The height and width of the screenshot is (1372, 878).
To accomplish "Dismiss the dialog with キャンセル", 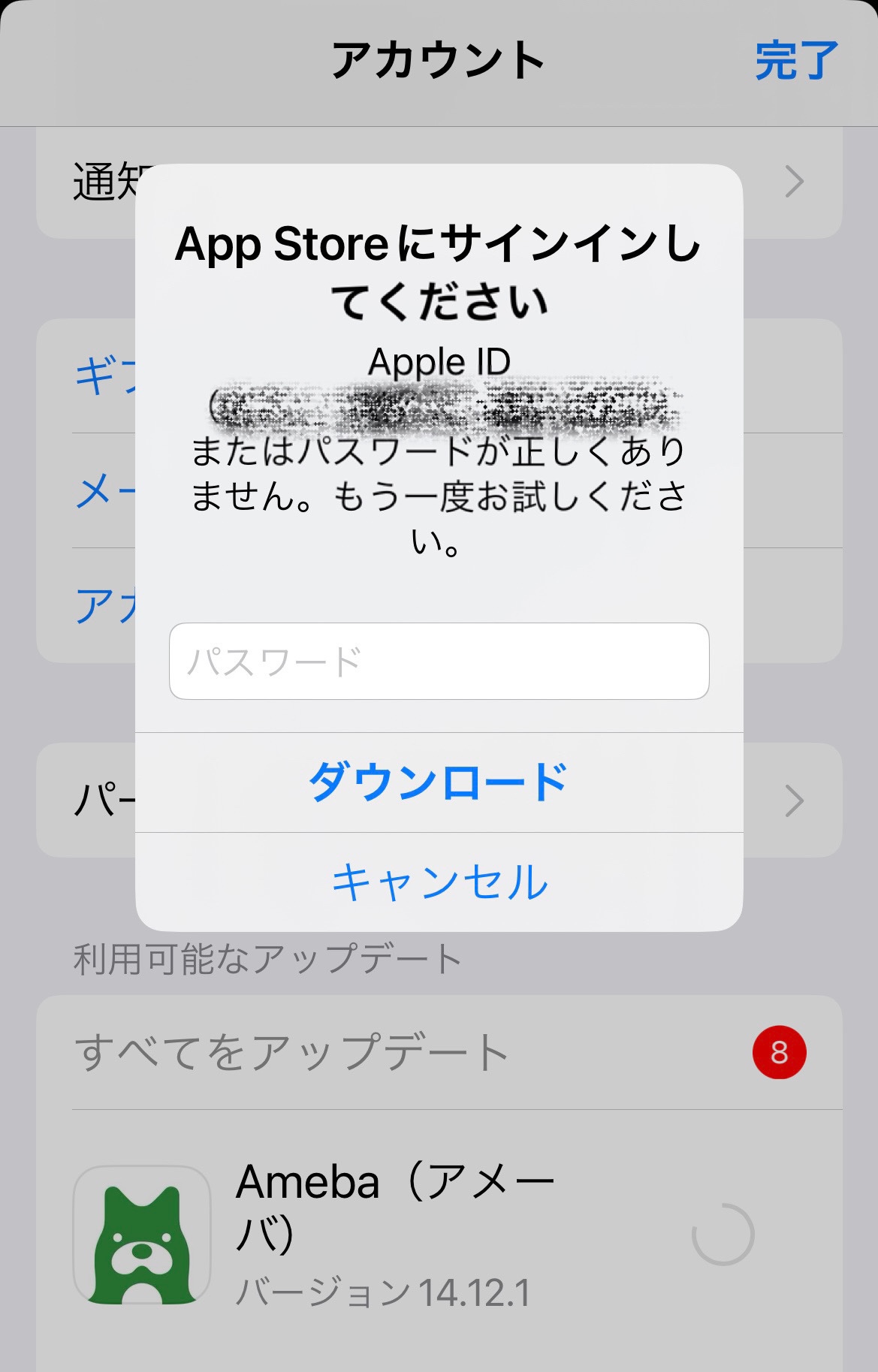I will [439, 882].
